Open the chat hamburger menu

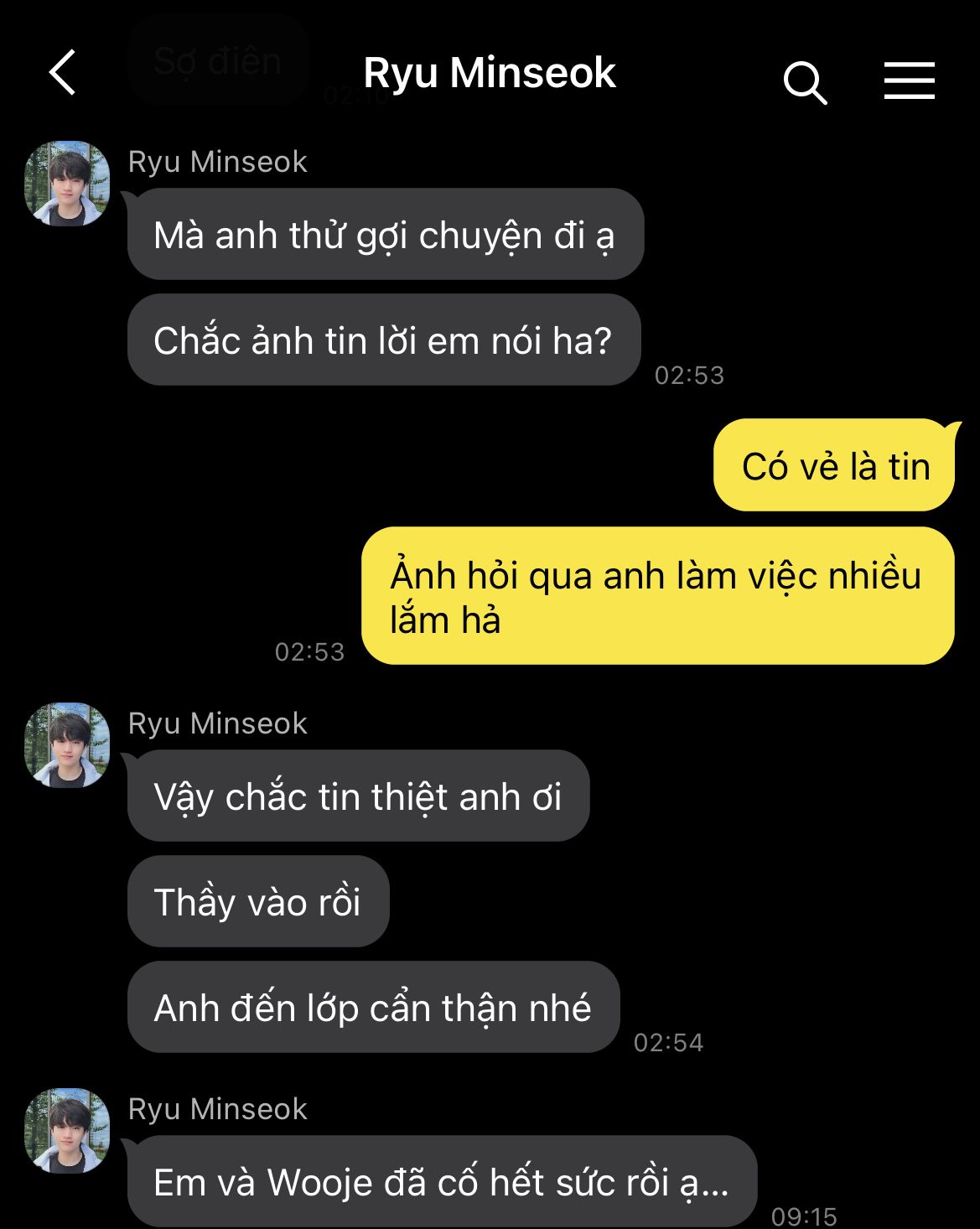coord(909,81)
